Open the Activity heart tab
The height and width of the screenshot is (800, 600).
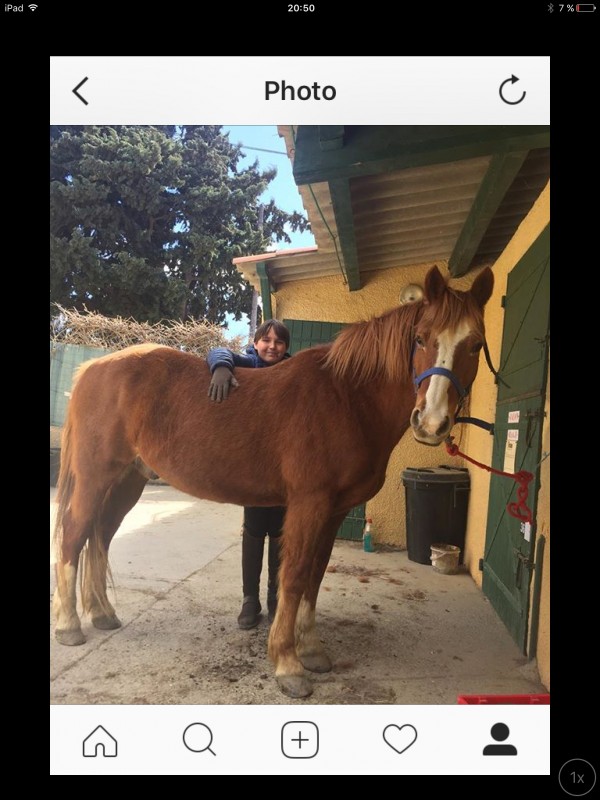pyautogui.click(x=400, y=740)
